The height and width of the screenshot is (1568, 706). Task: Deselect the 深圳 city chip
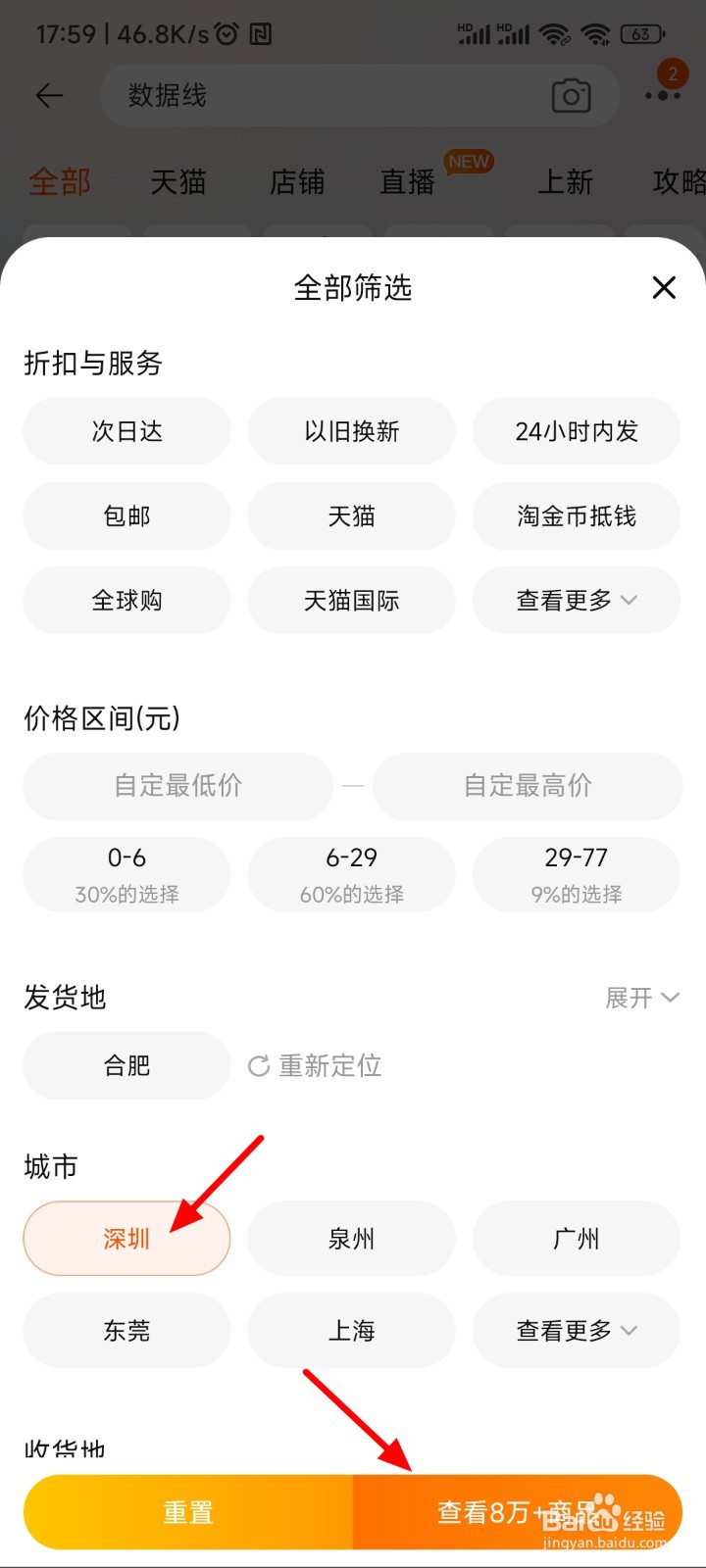pyautogui.click(x=126, y=1239)
